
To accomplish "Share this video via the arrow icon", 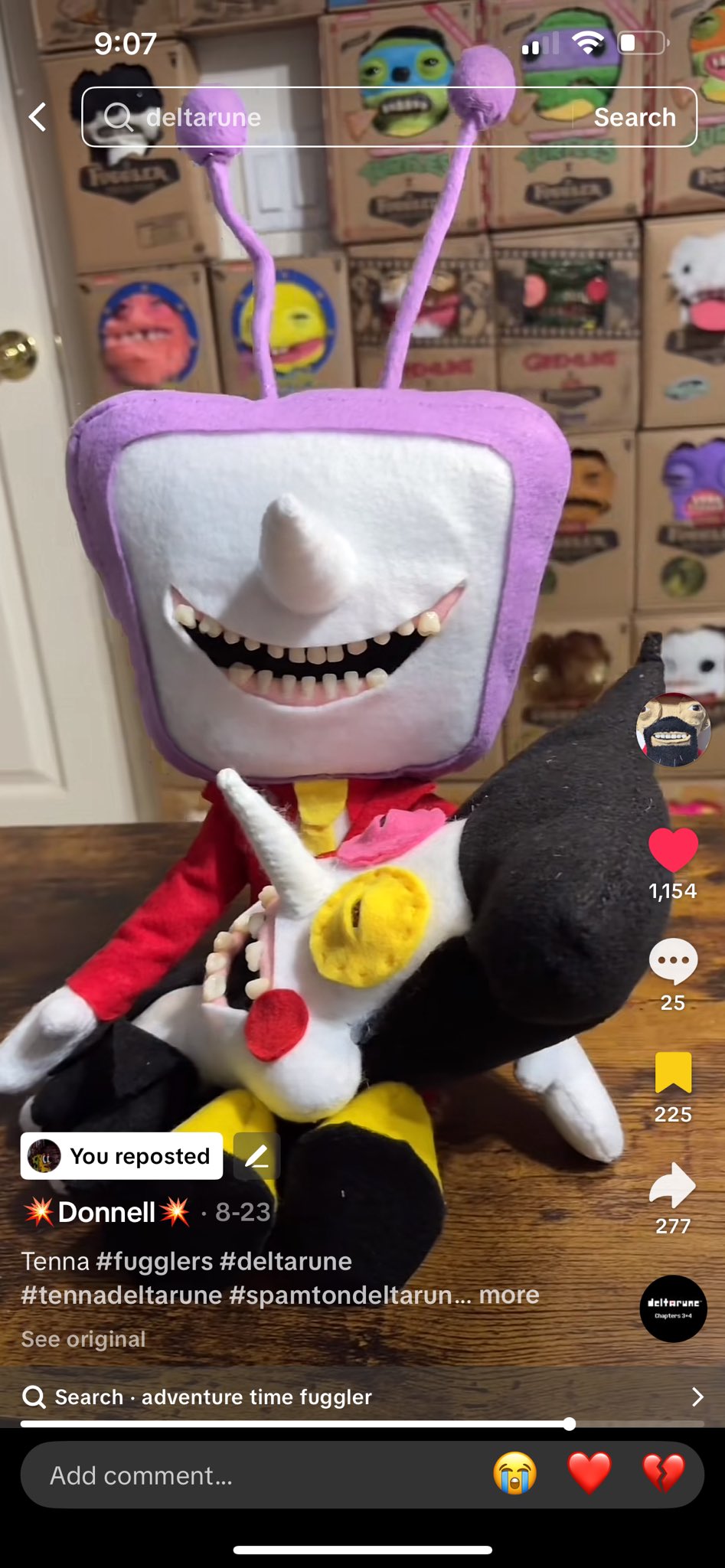I will pos(673,1184).
